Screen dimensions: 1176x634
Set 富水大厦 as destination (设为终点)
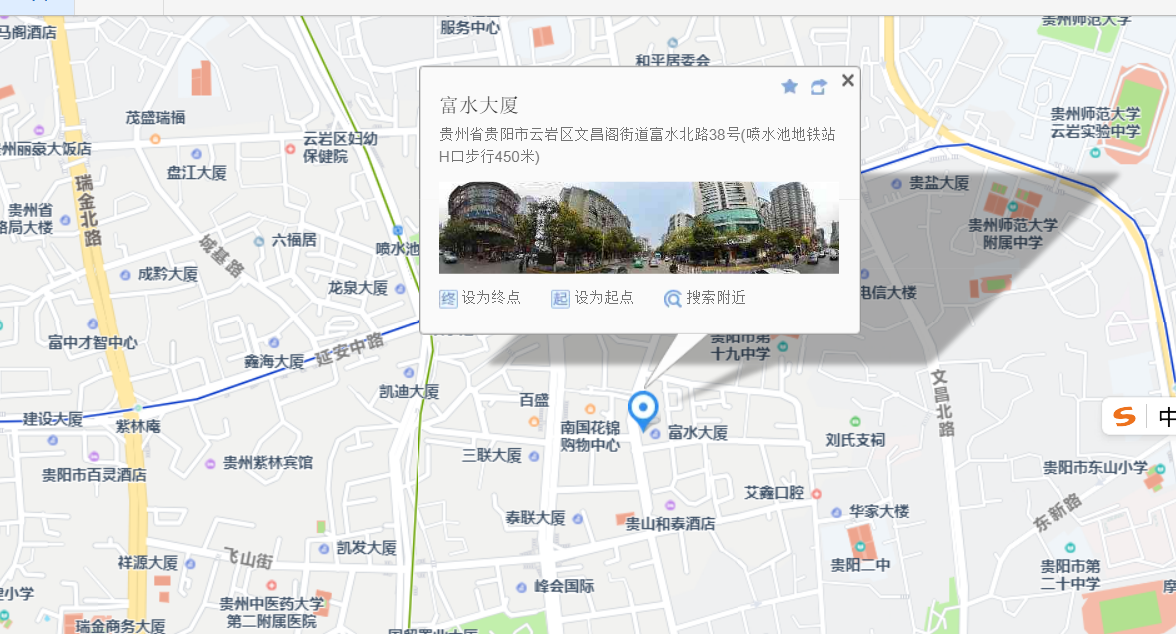(481, 298)
